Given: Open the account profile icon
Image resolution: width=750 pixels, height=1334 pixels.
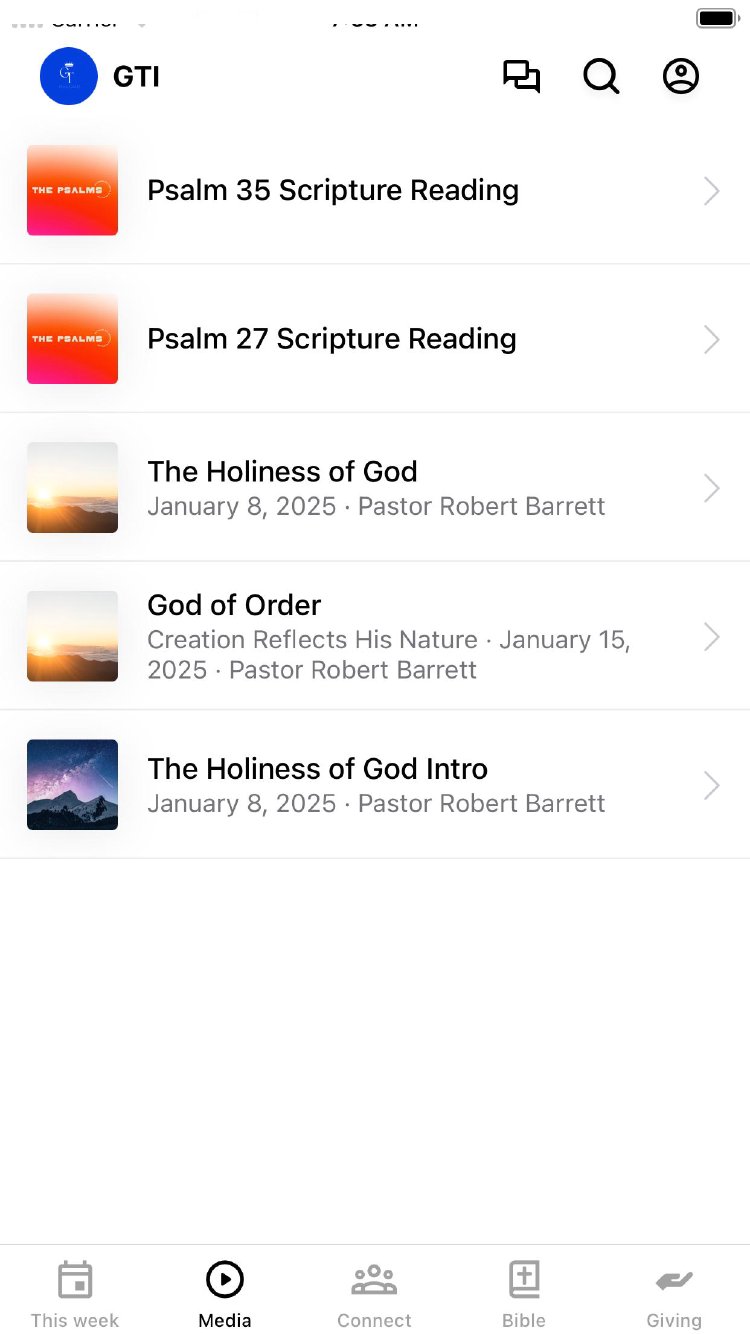Looking at the screenshot, I should pyautogui.click(x=681, y=77).
